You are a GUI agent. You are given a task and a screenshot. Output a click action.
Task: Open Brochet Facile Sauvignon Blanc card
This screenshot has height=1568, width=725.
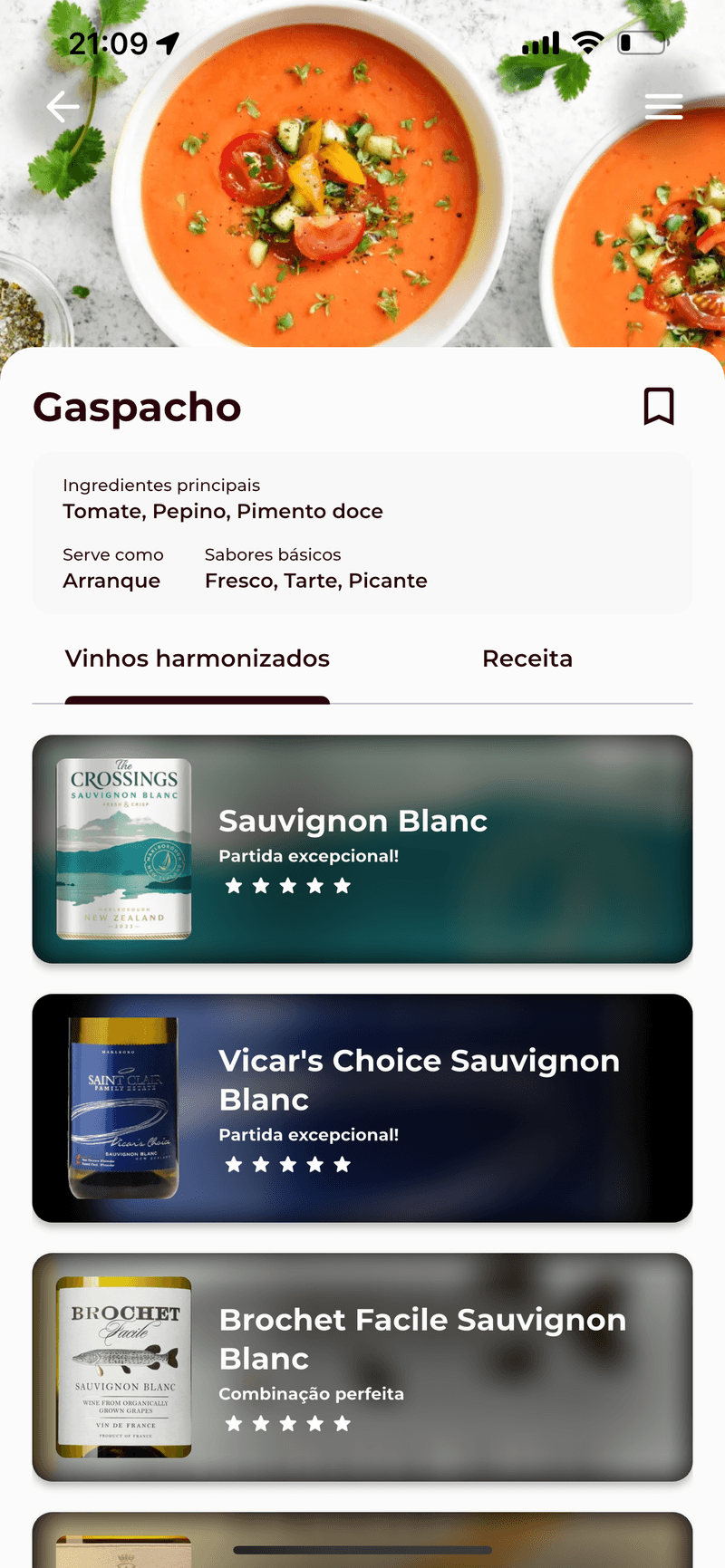[x=362, y=1367]
